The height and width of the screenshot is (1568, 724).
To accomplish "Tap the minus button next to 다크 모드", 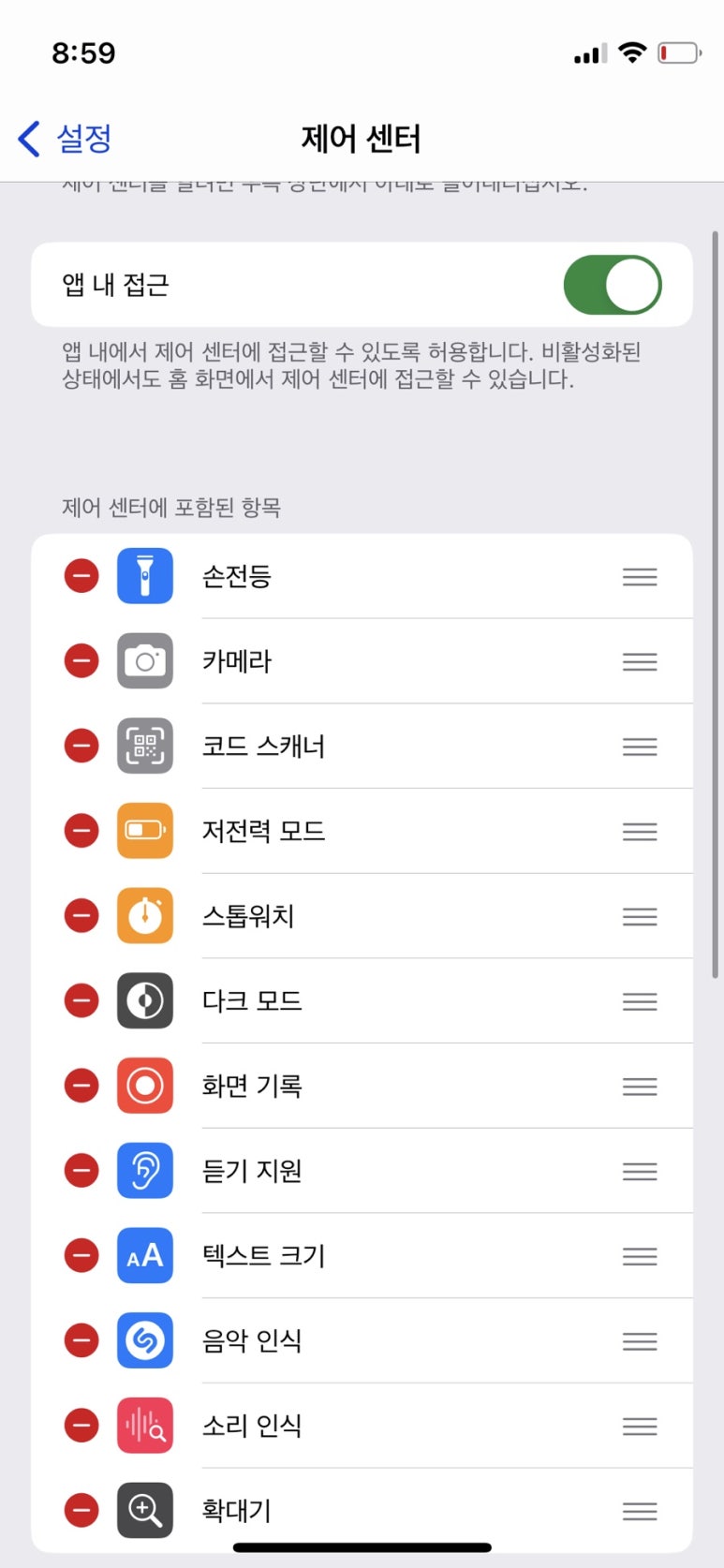I will click(x=81, y=1000).
